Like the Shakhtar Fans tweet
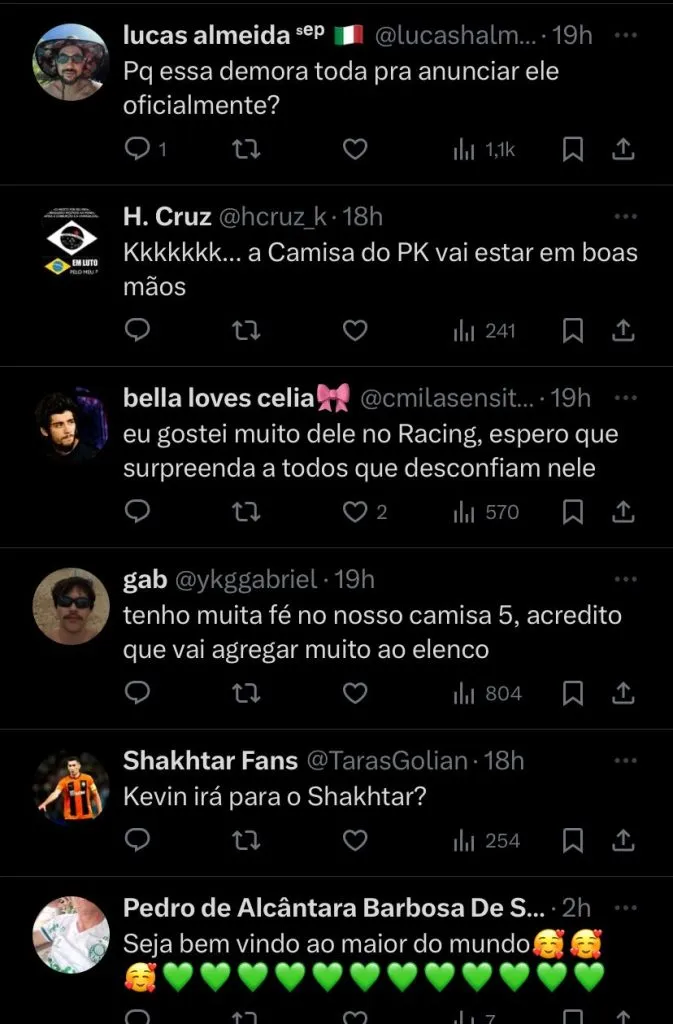 355,841
